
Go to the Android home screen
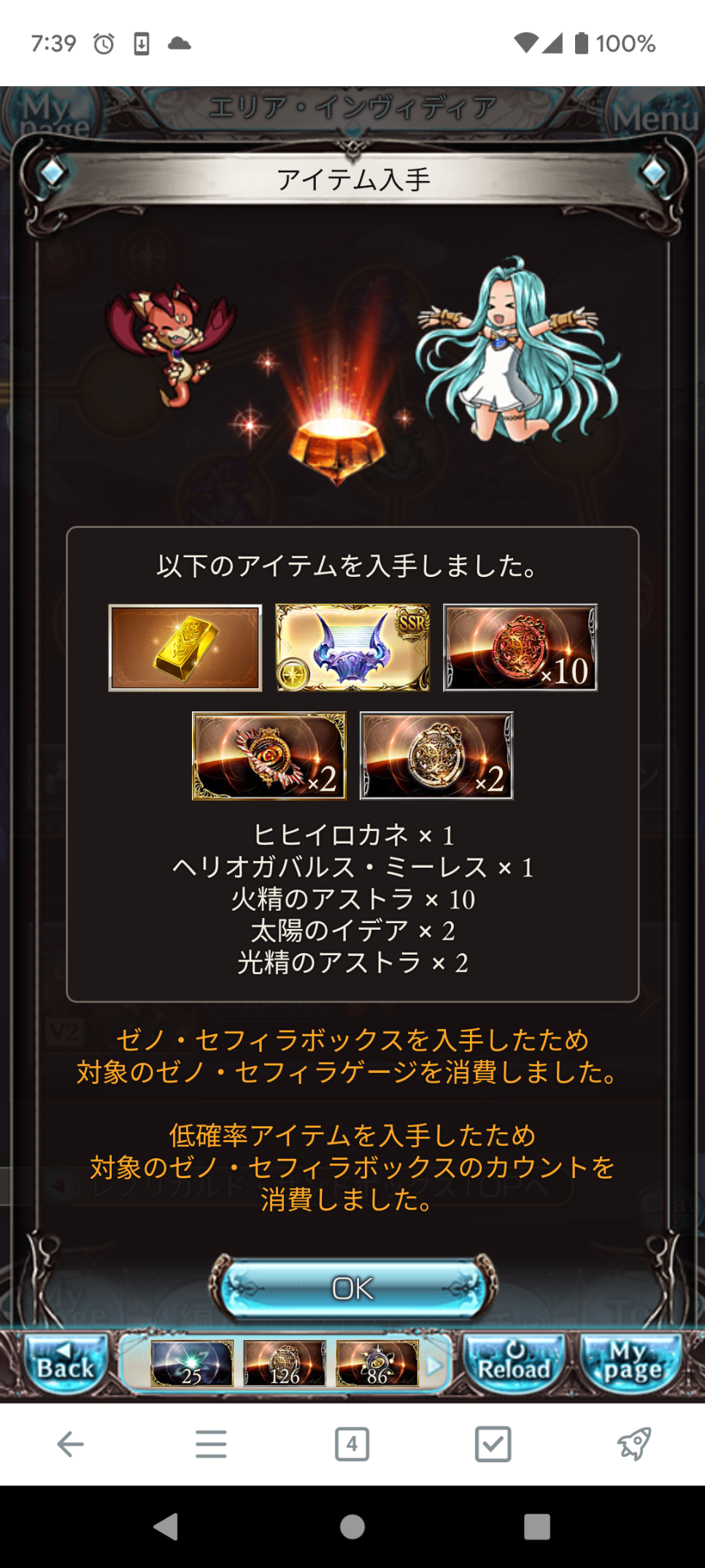[352, 1526]
